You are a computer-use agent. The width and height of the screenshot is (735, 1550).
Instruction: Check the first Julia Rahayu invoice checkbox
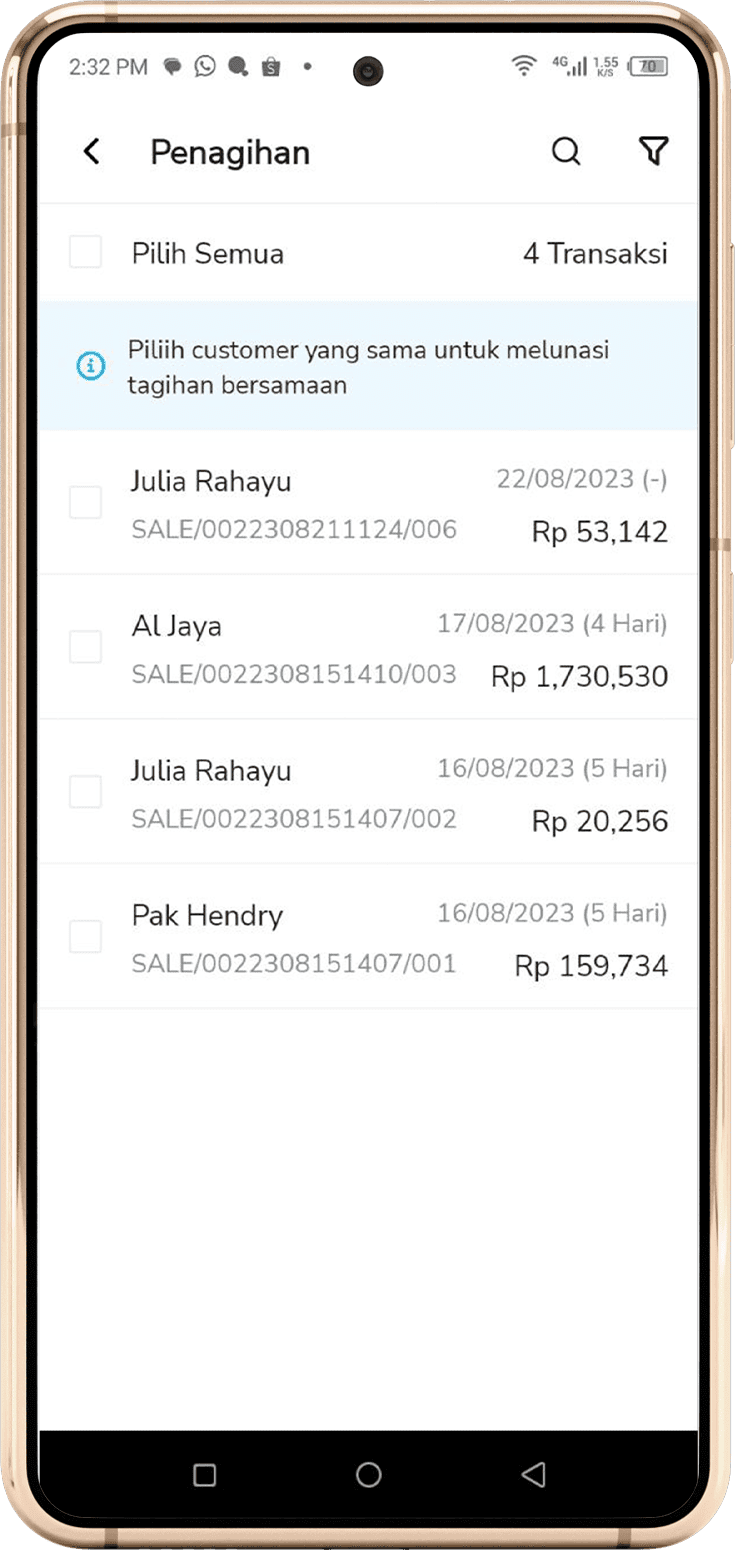(x=85, y=502)
